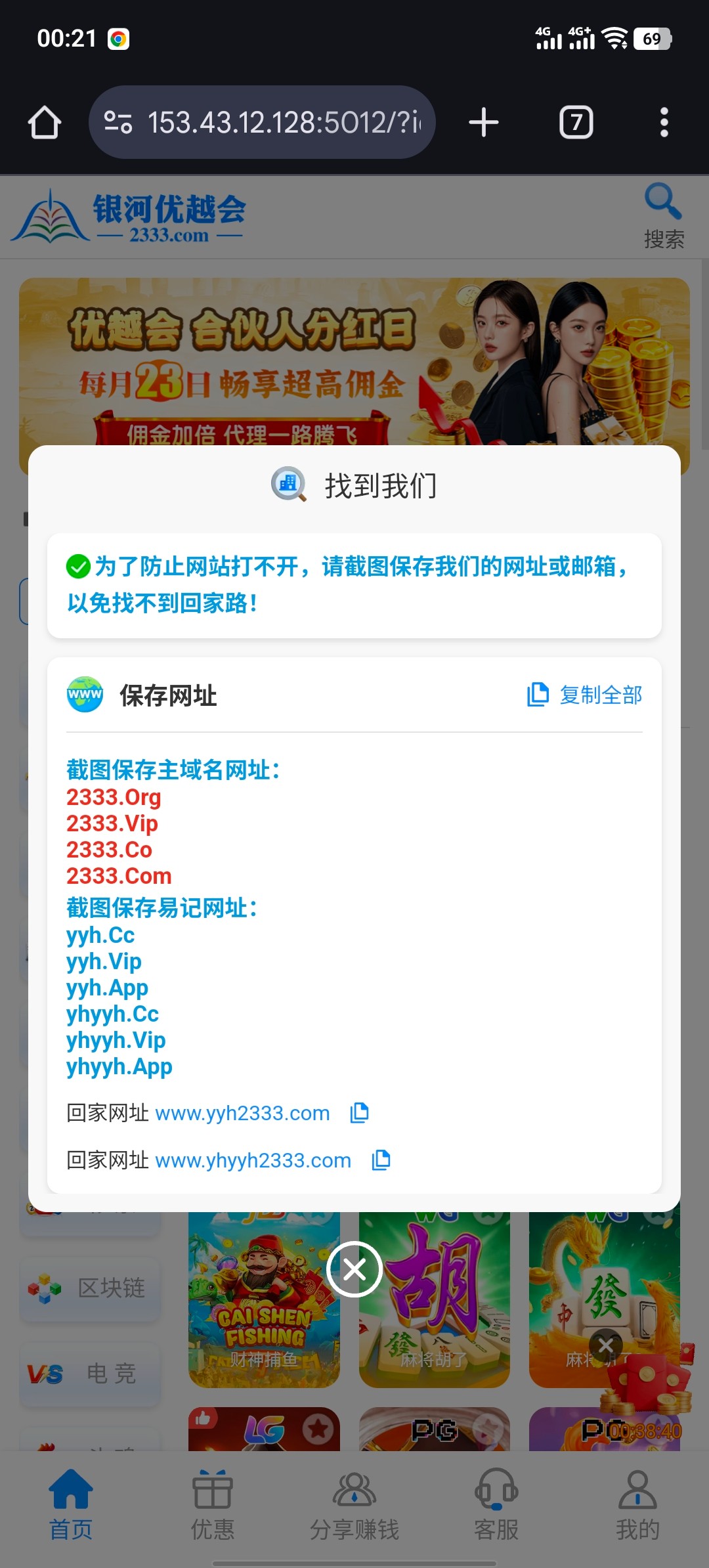Viewport: 709px width, 1568px height.
Task: Edit the browser address bar
Action: coord(282,122)
